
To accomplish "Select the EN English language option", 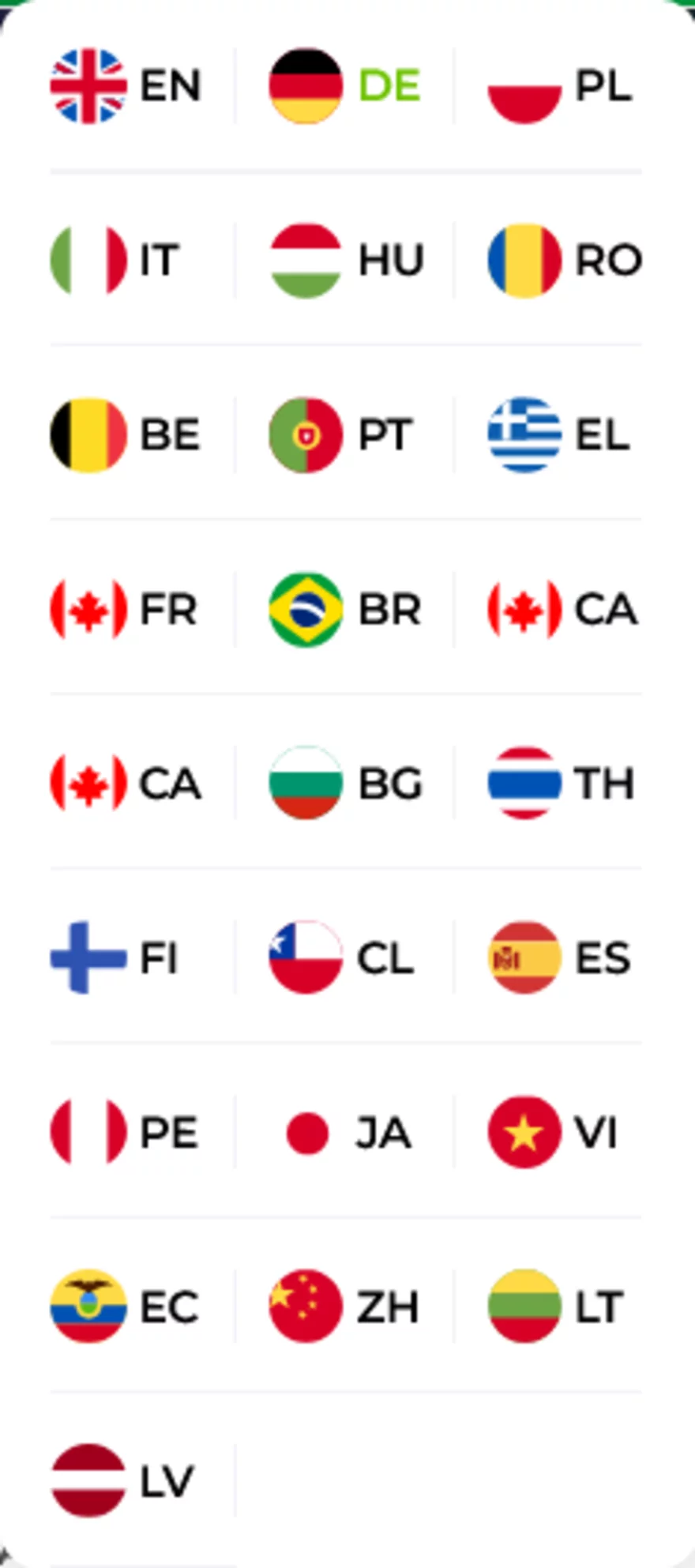I will tap(126, 85).
